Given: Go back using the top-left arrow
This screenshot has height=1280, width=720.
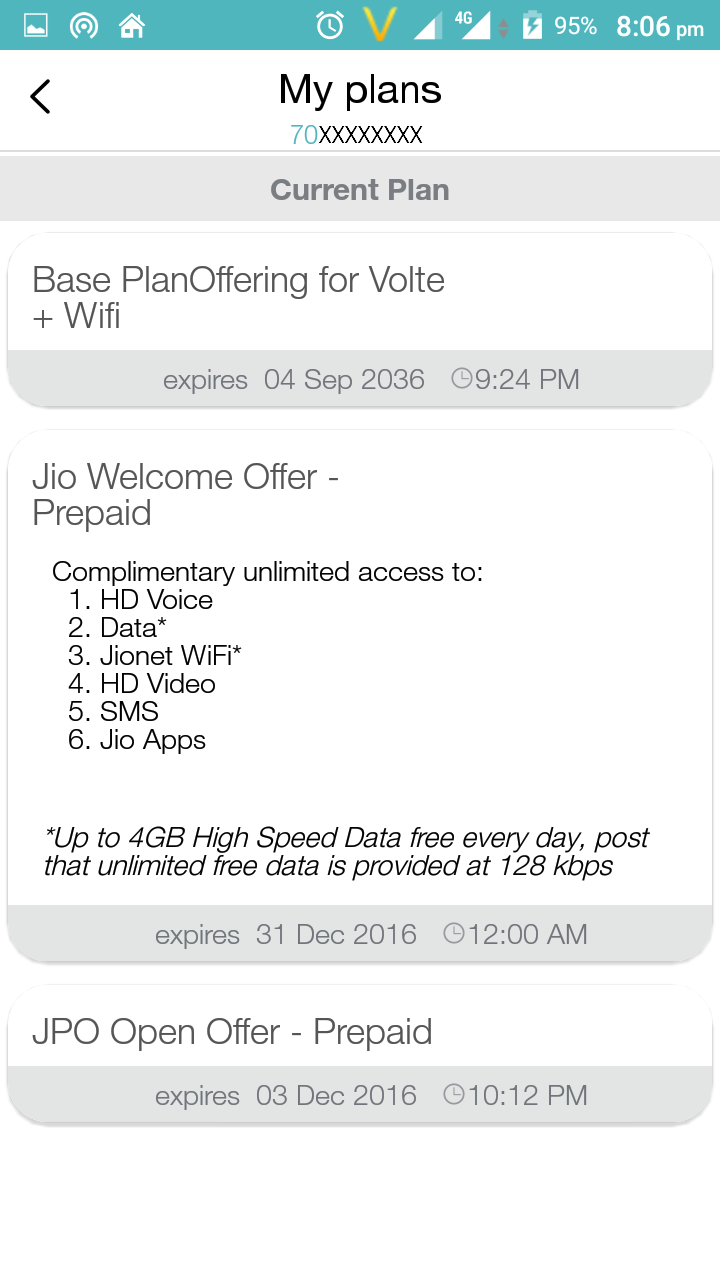Looking at the screenshot, I should (x=40, y=96).
